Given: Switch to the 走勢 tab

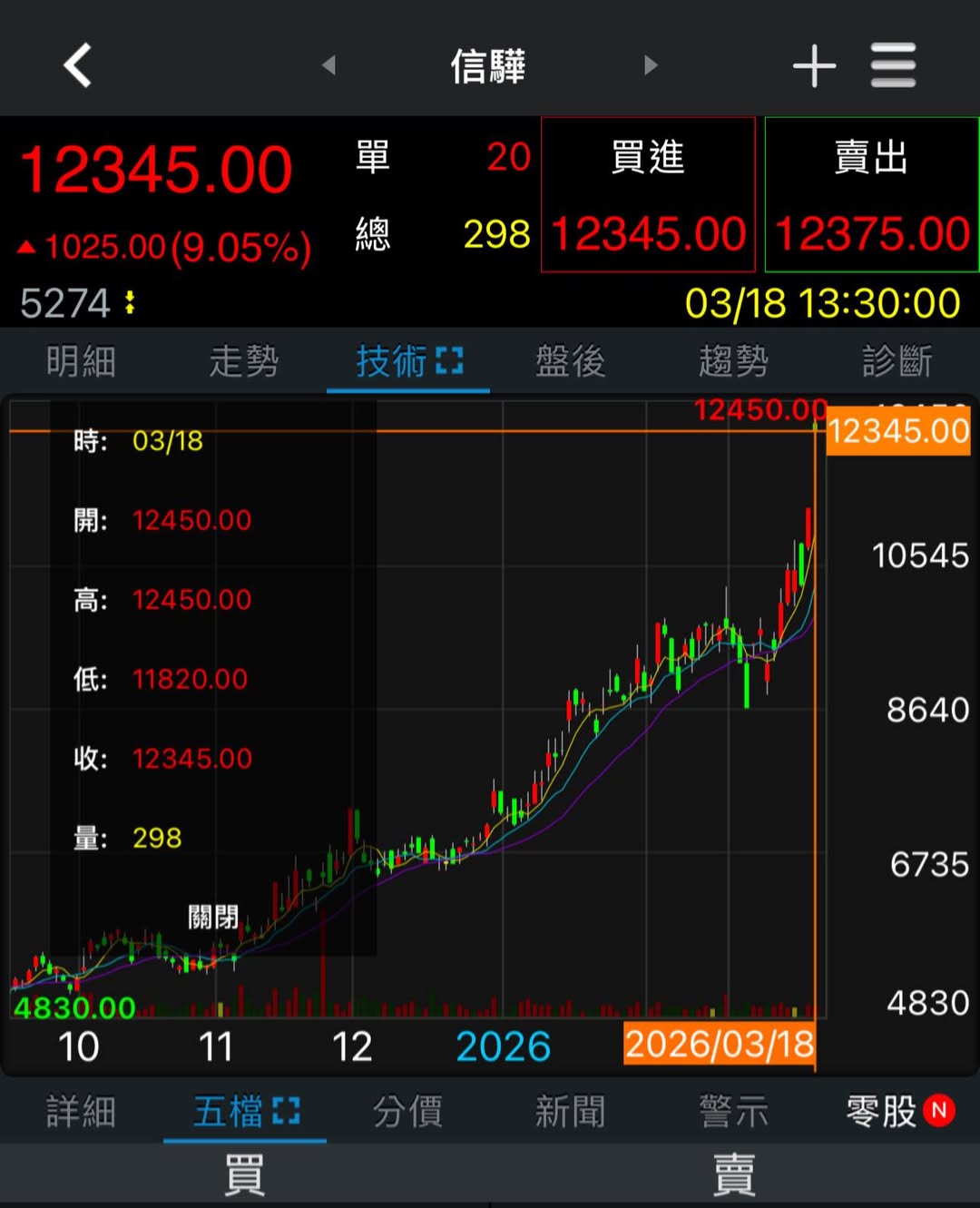Looking at the screenshot, I should (x=244, y=361).
